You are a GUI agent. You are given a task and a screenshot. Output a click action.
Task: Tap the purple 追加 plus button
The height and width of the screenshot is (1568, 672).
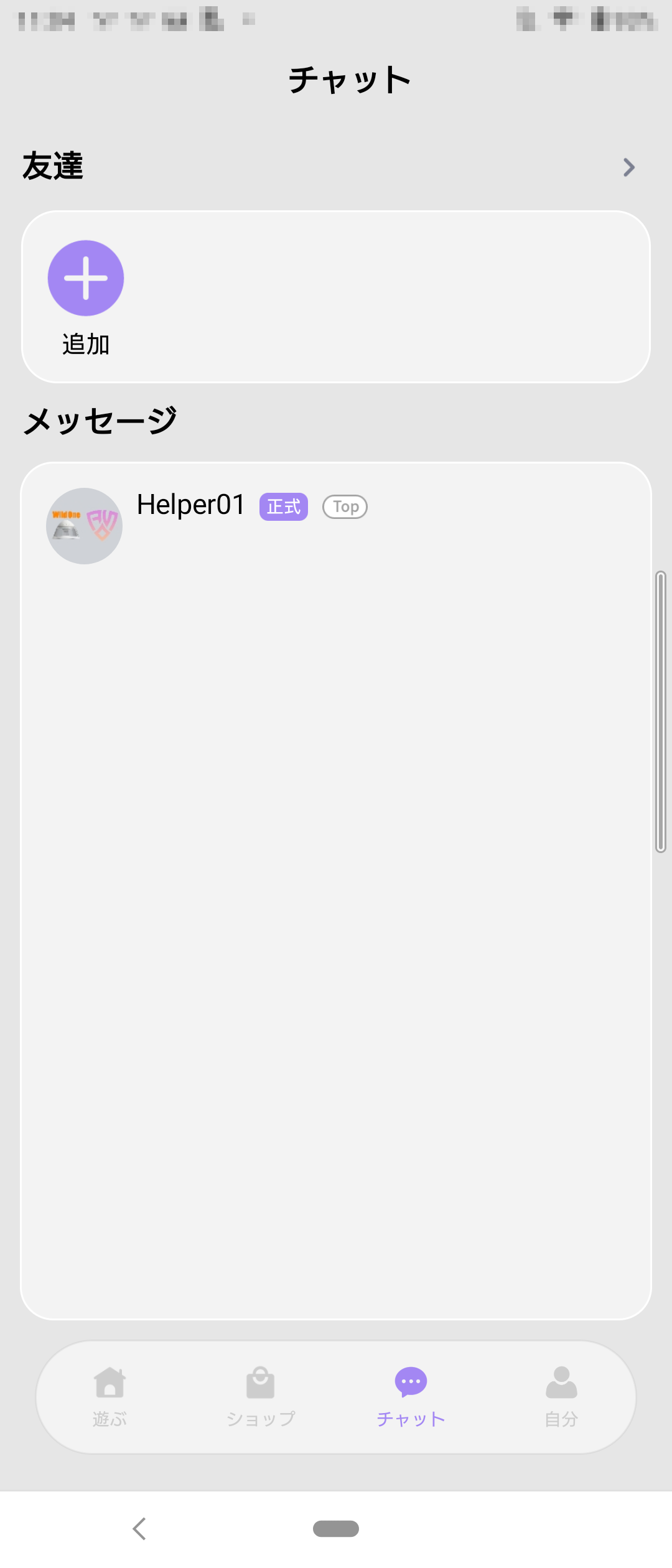point(86,278)
